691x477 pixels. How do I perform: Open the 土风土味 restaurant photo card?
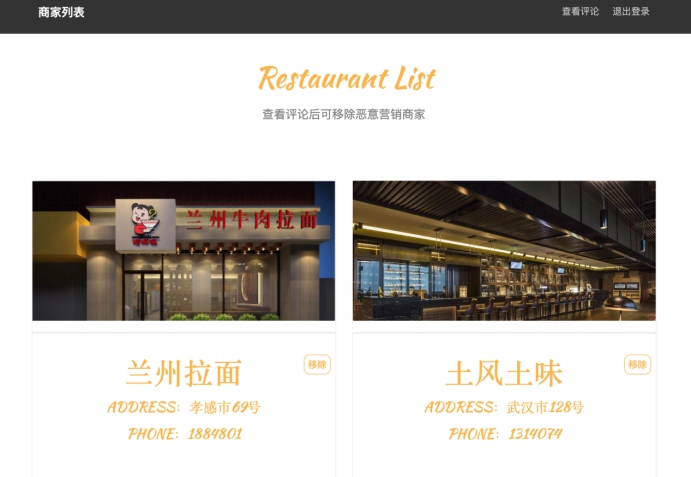[504, 250]
